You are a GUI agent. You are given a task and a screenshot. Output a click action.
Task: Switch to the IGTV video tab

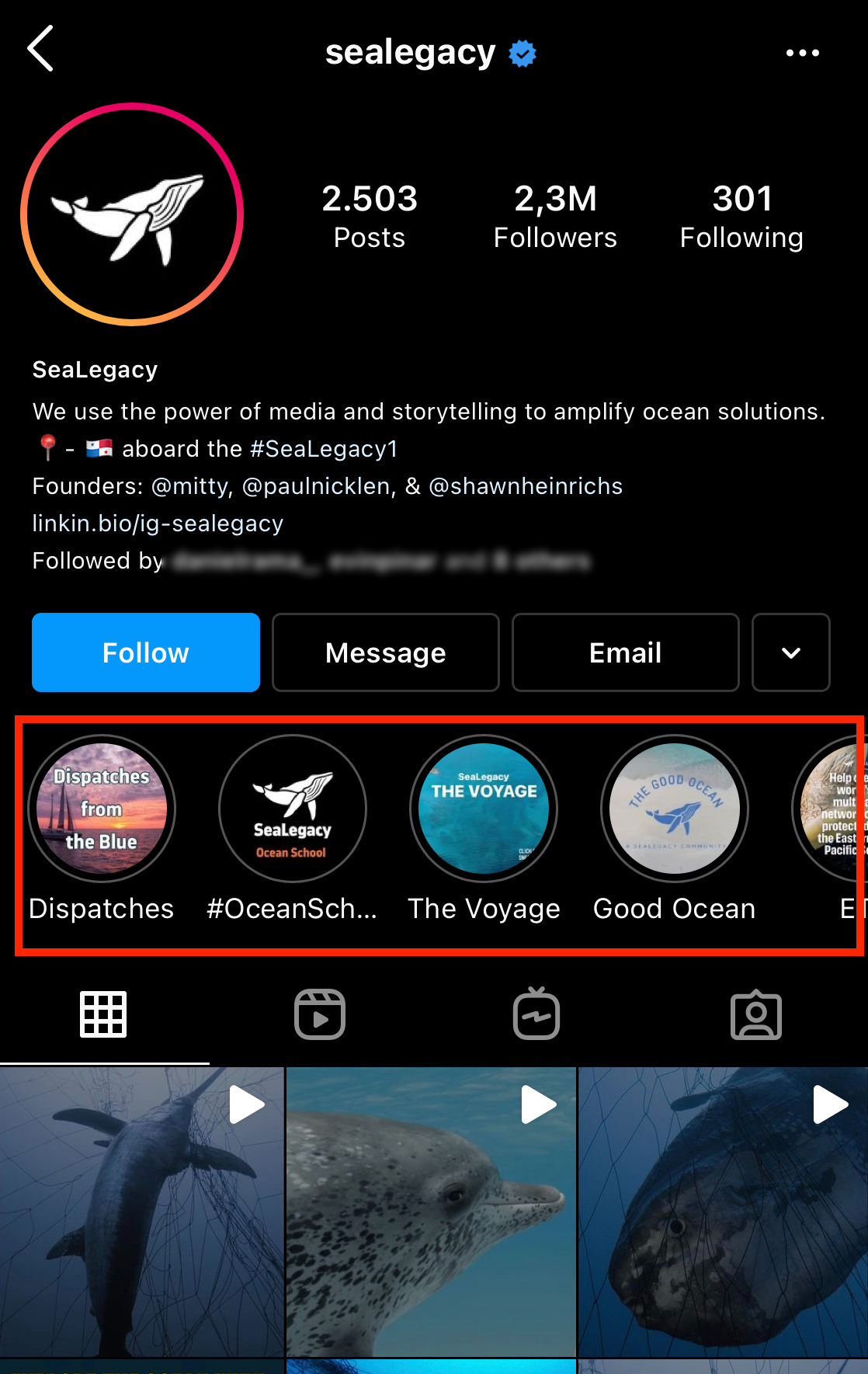tap(536, 1014)
